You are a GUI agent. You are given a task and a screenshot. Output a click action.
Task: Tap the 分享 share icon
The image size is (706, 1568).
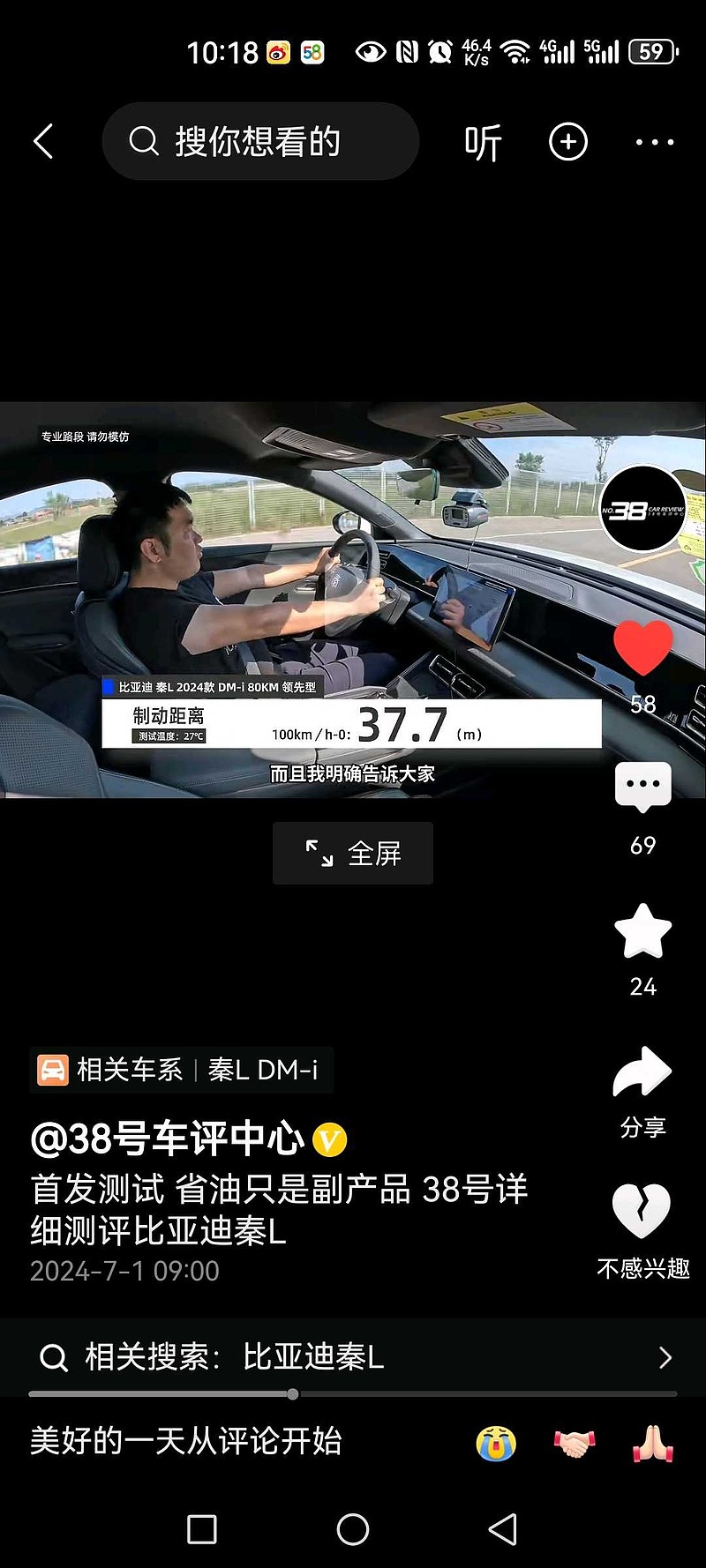(642, 1071)
